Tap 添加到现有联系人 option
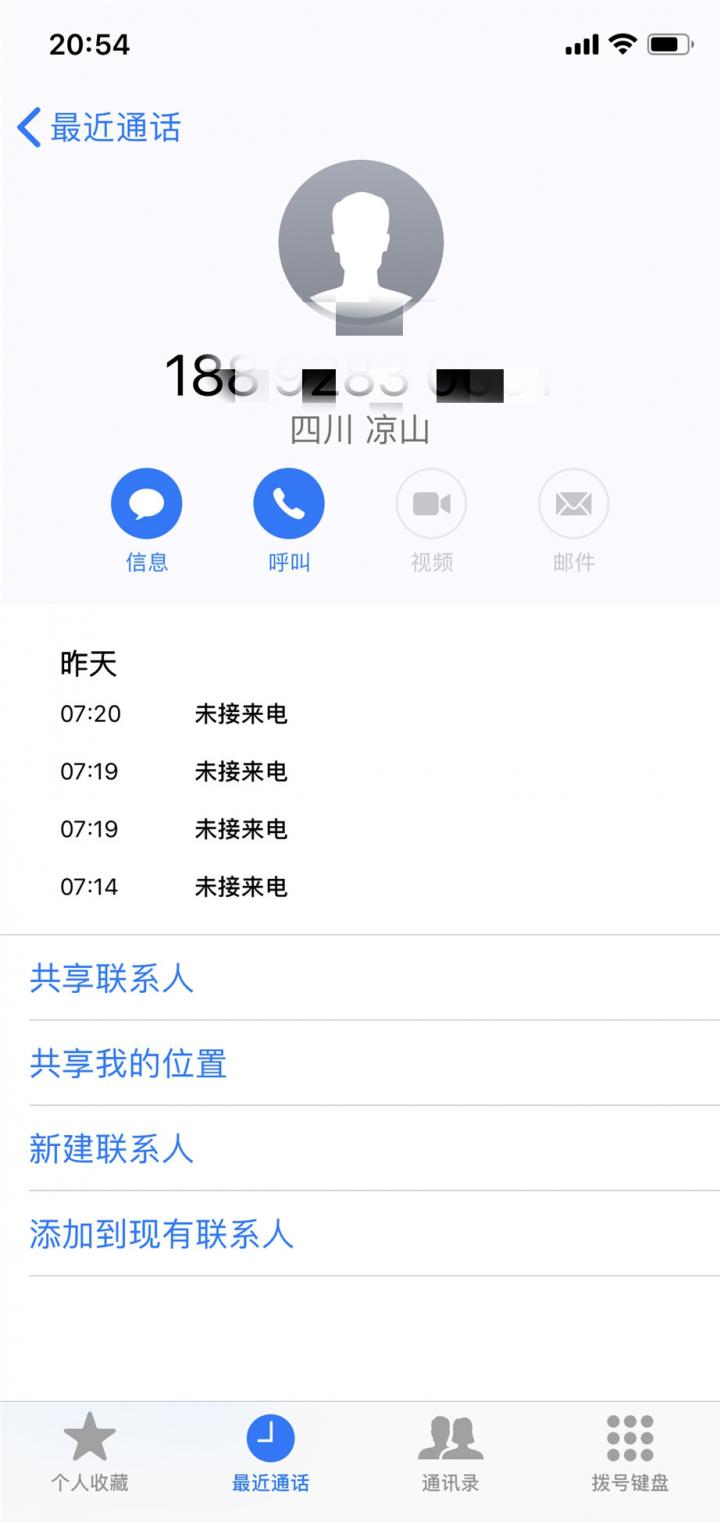Screen dimensions: 720x1523 click(160, 1234)
